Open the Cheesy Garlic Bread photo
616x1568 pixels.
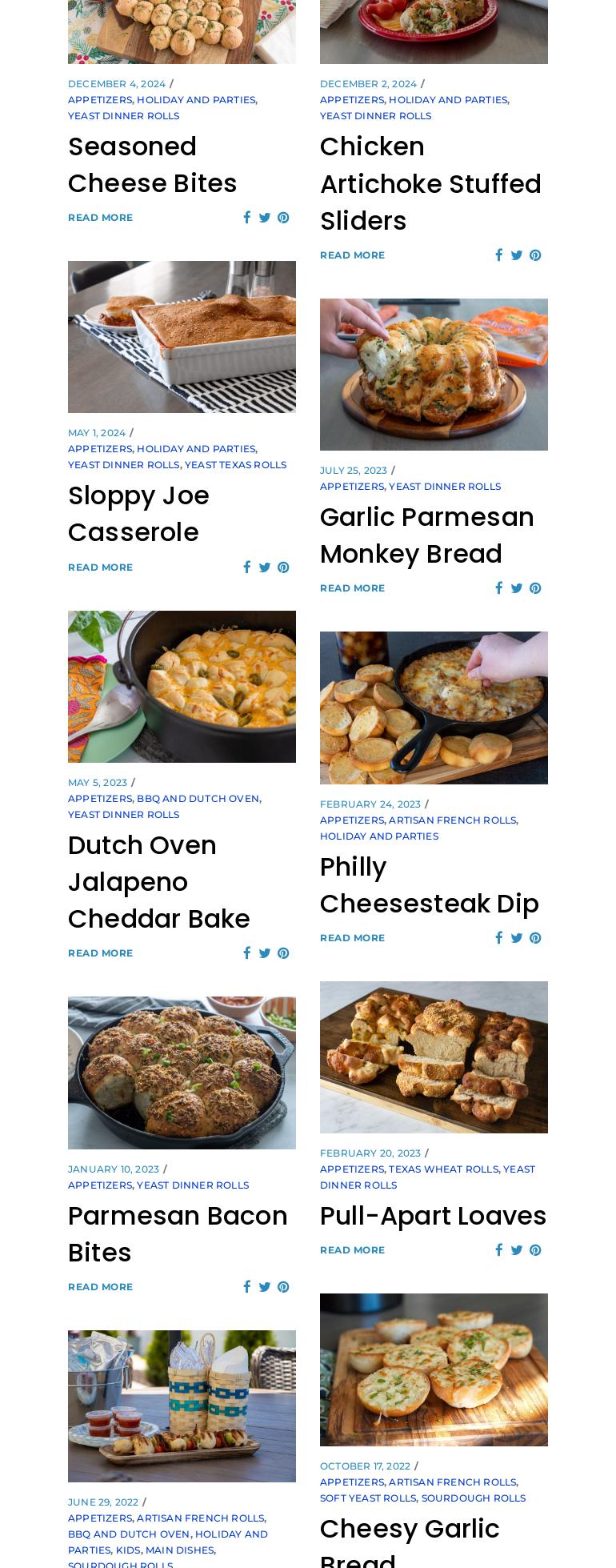pyautogui.click(x=434, y=1369)
